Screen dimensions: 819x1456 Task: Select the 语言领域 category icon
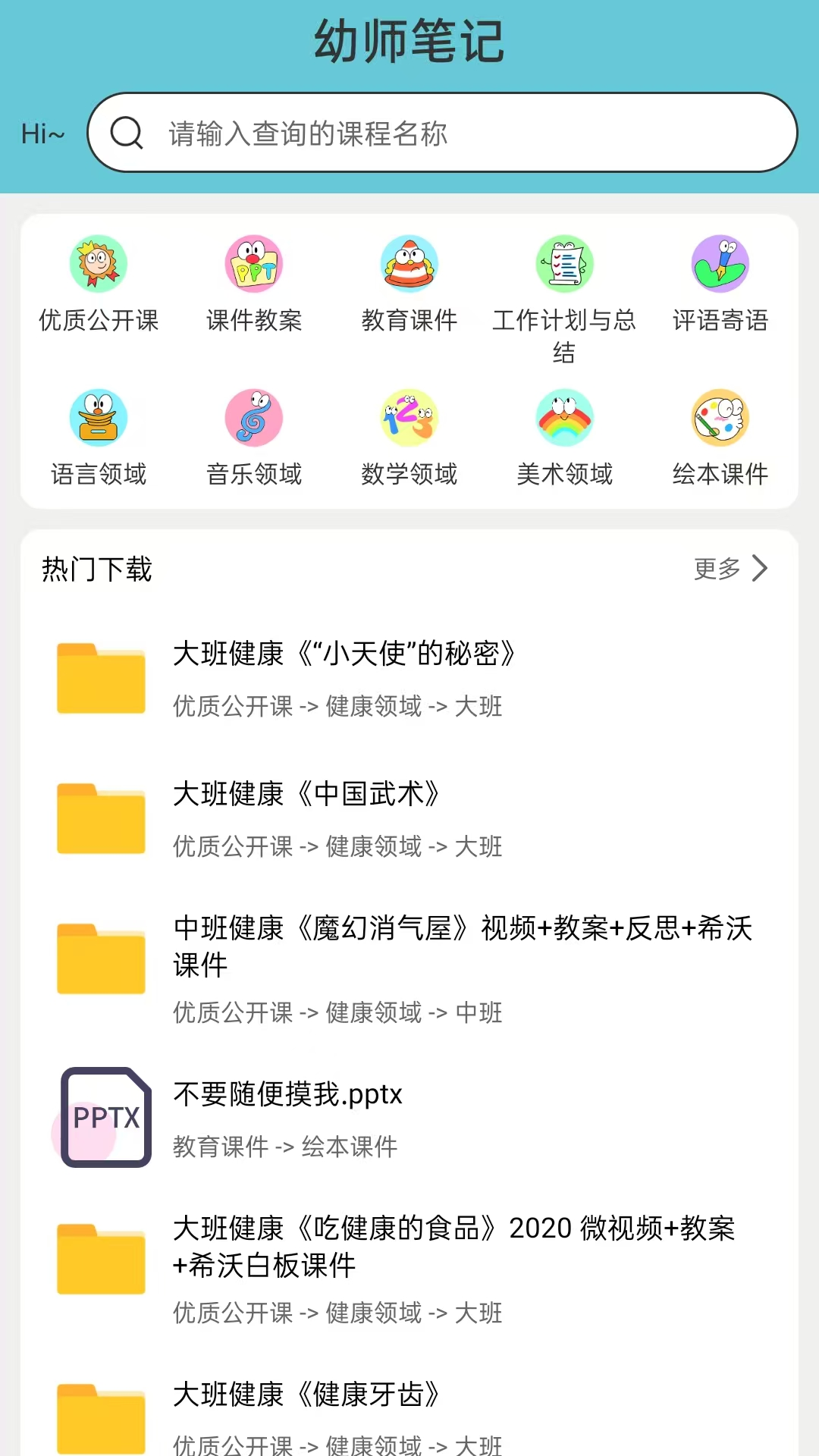[99, 418]
